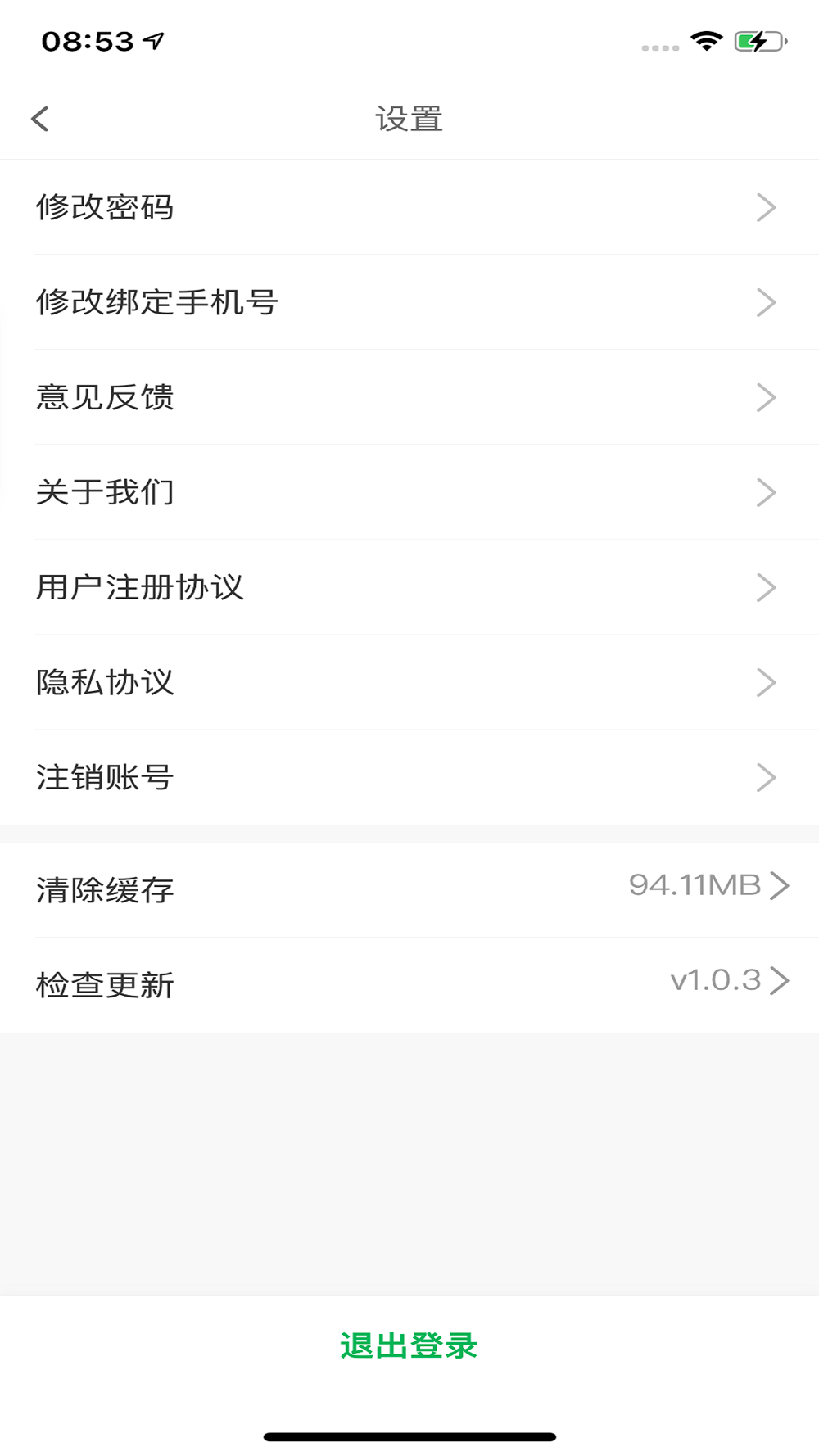The width and height of the screenshot is (819, 1456).
Task: Log out using 退出登录
Action: (x=409, y=1345)
